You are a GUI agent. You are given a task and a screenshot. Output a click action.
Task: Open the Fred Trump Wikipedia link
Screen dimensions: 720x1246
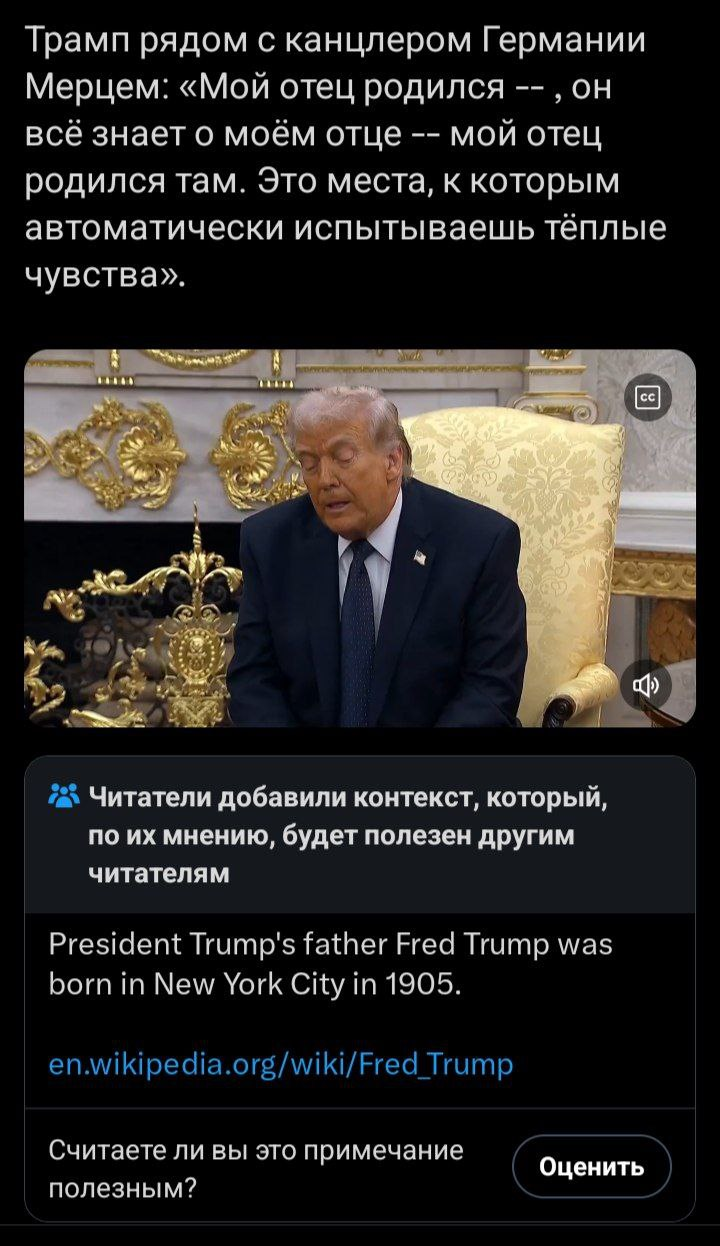coord(281,1064)
